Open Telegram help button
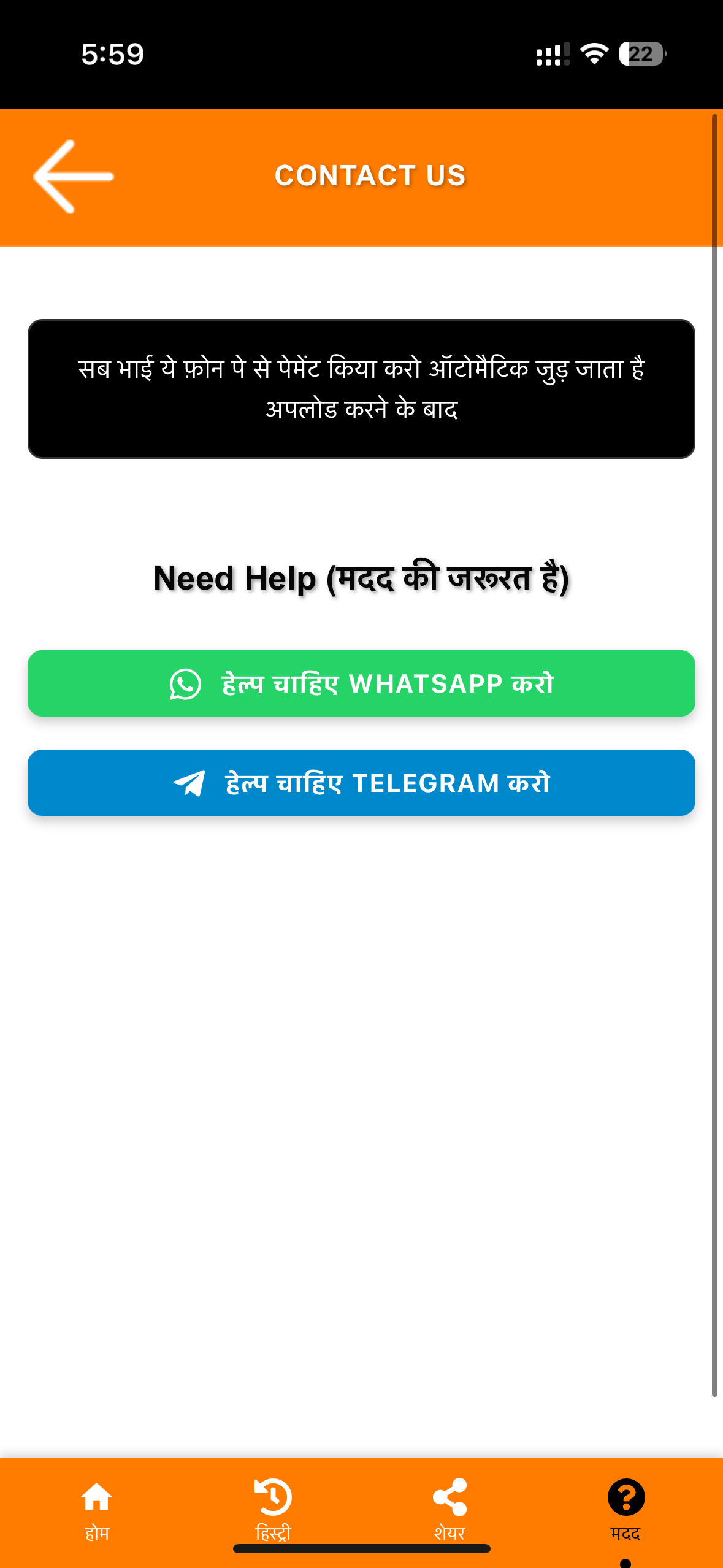 click(361, 783)
